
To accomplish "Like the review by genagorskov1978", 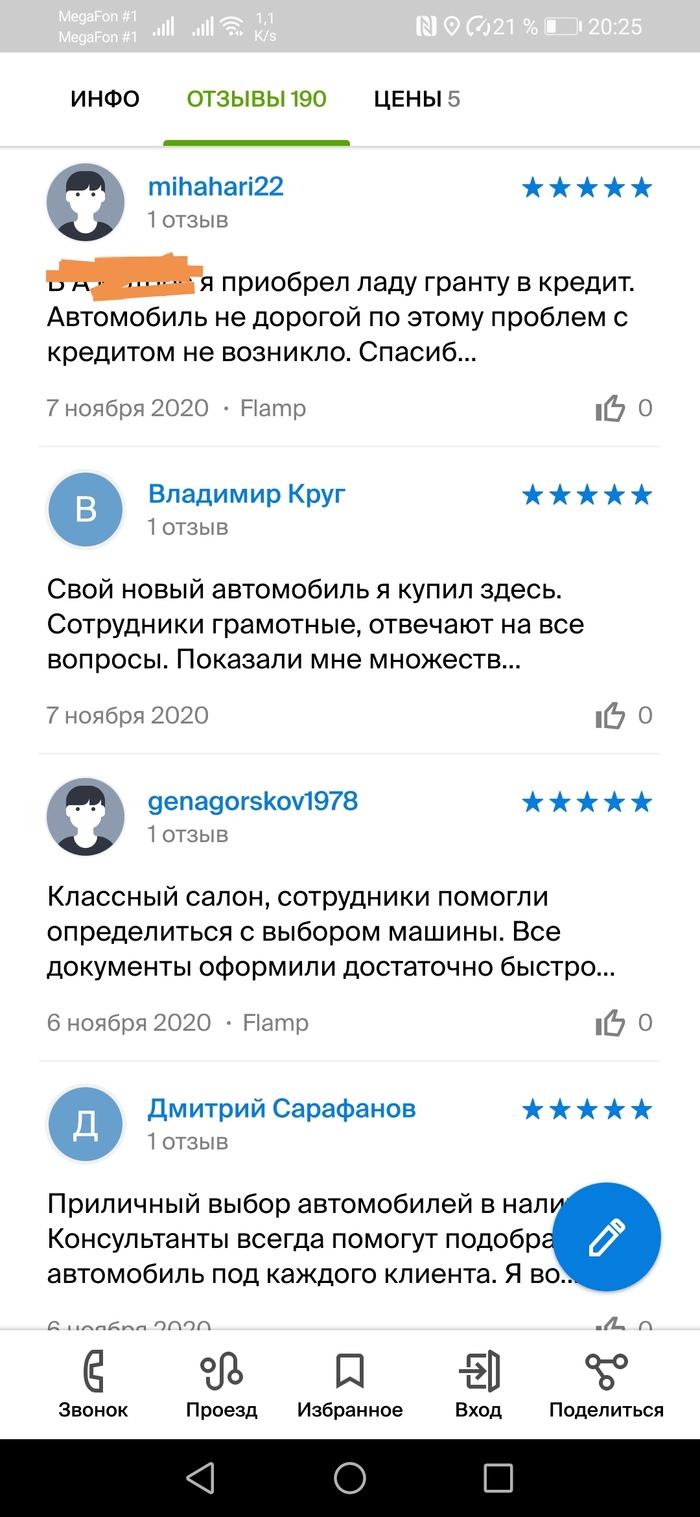I will point(610,1022).
